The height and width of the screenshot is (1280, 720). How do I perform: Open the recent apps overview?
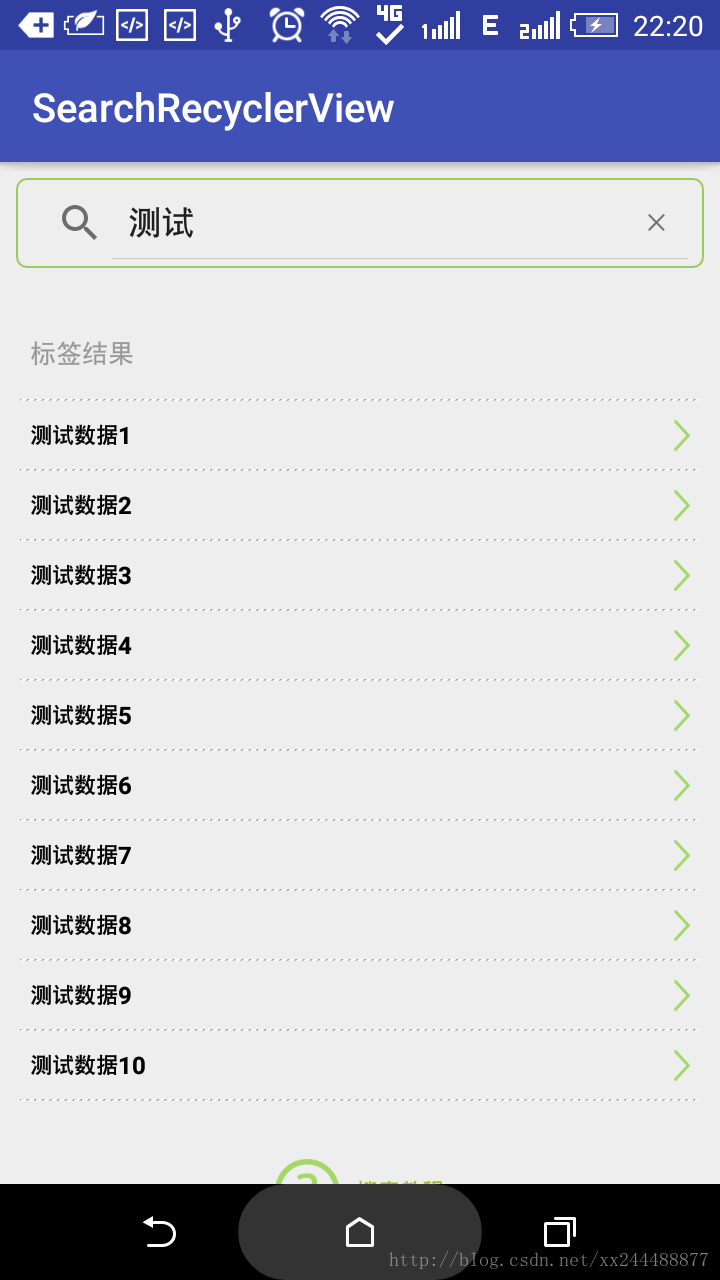560,1232
